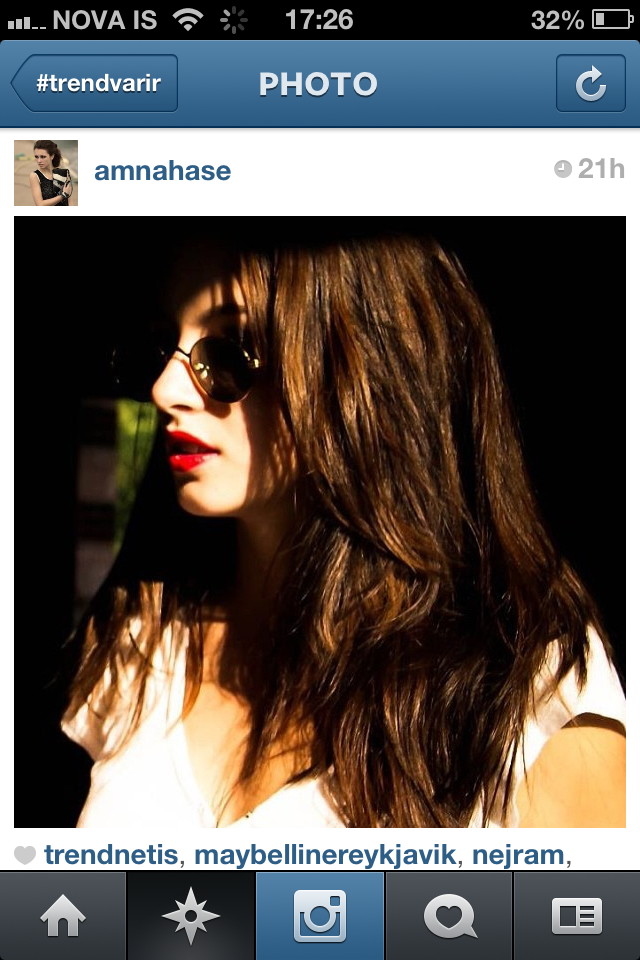Screen dimensions: 640x960
Task: Go back to #trendvarir
Action: point(95,84)
